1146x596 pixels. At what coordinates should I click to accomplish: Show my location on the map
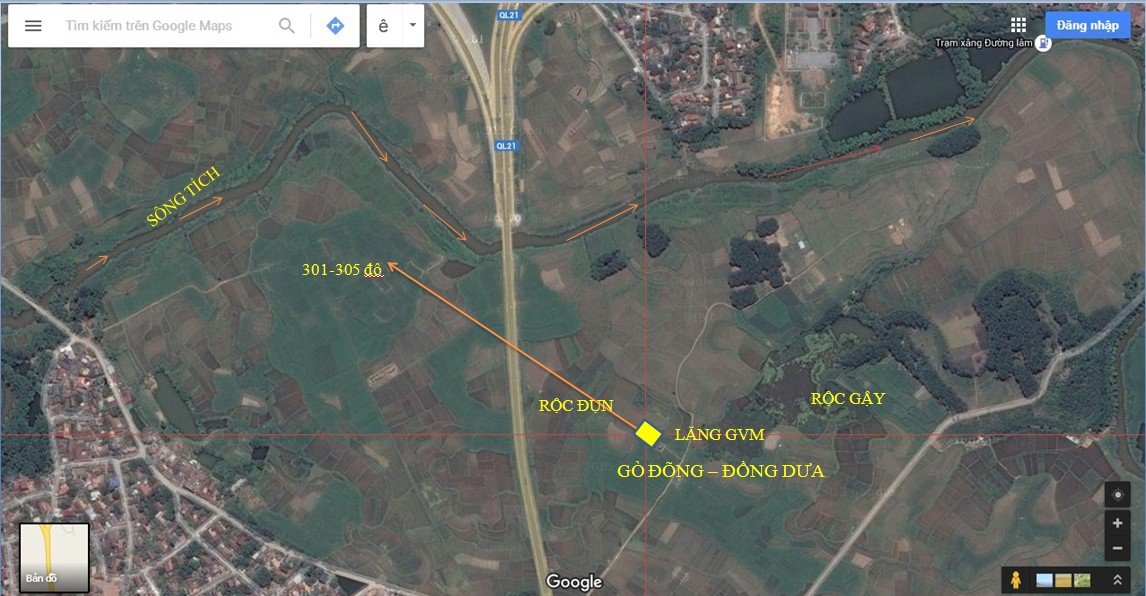pos(1117,495)
